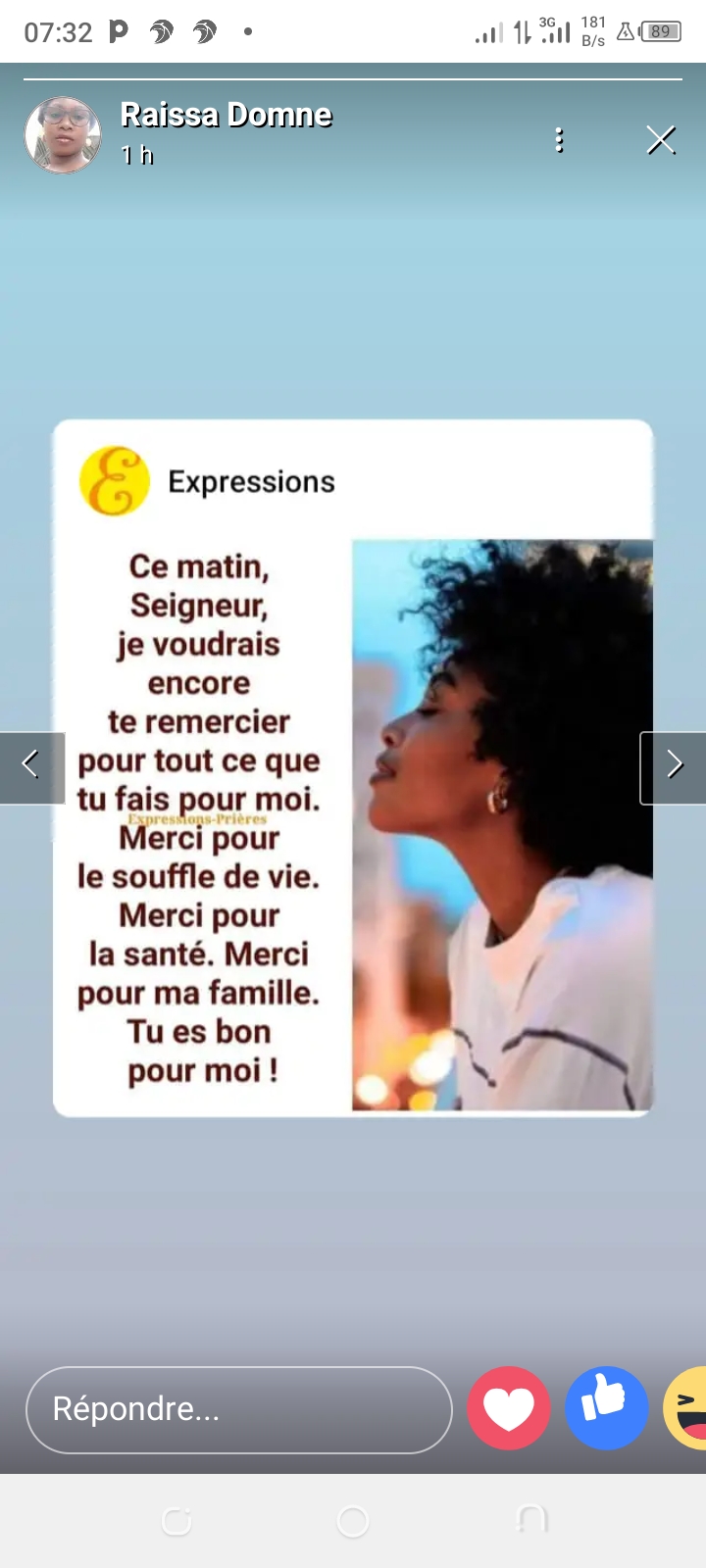Close the story viewer
Screen dimensions: 706x1568
pyautogui.click(x=661, y=140)
